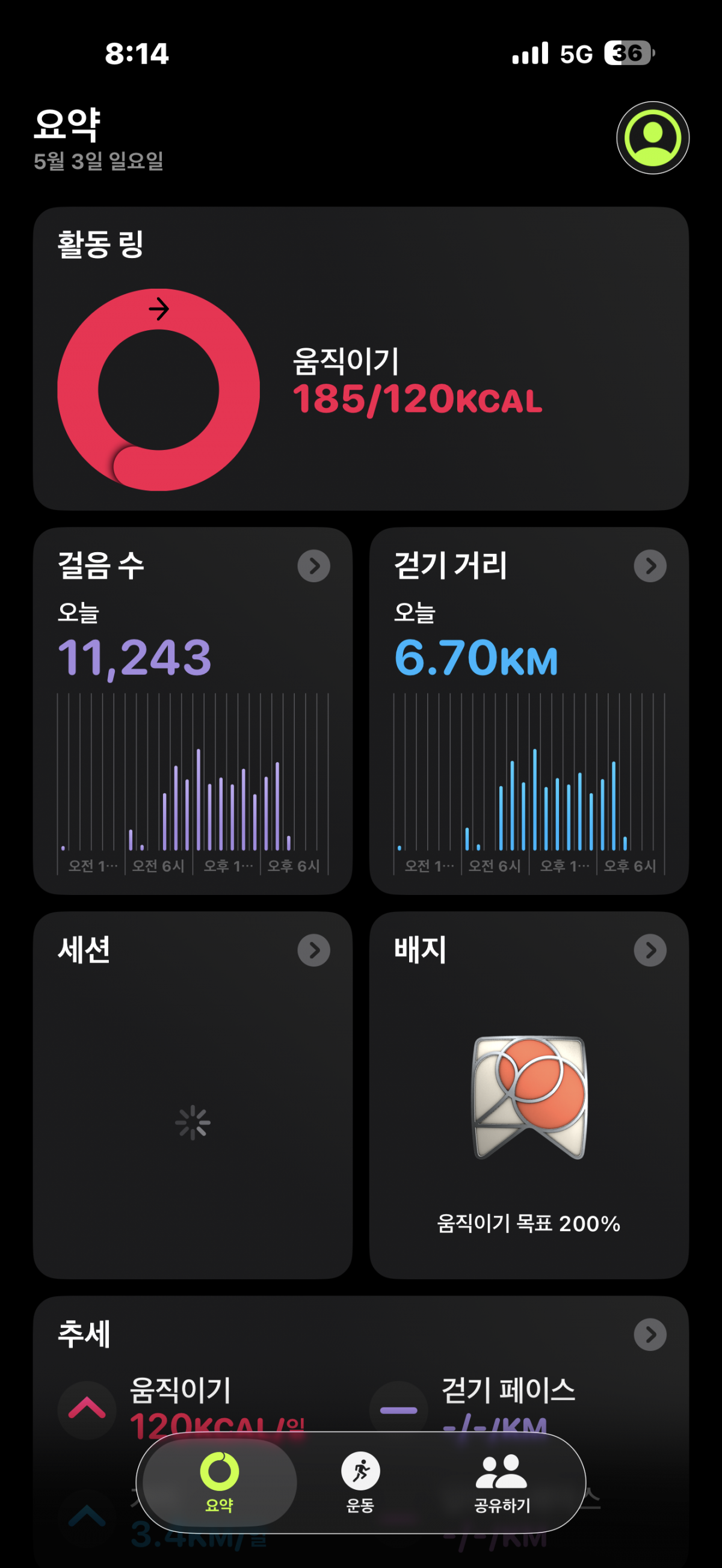Open the profile account icon
This screenshot has height=1568, width=722.
[x=653, y=138]
